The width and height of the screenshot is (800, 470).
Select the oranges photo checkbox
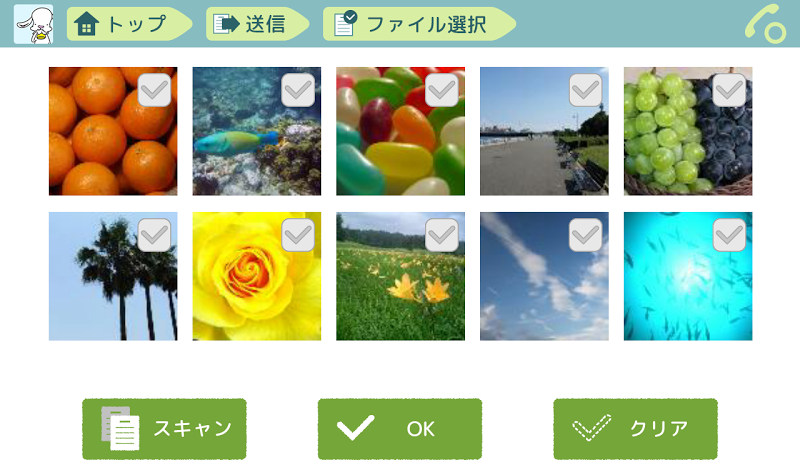[x=154, y=90]
